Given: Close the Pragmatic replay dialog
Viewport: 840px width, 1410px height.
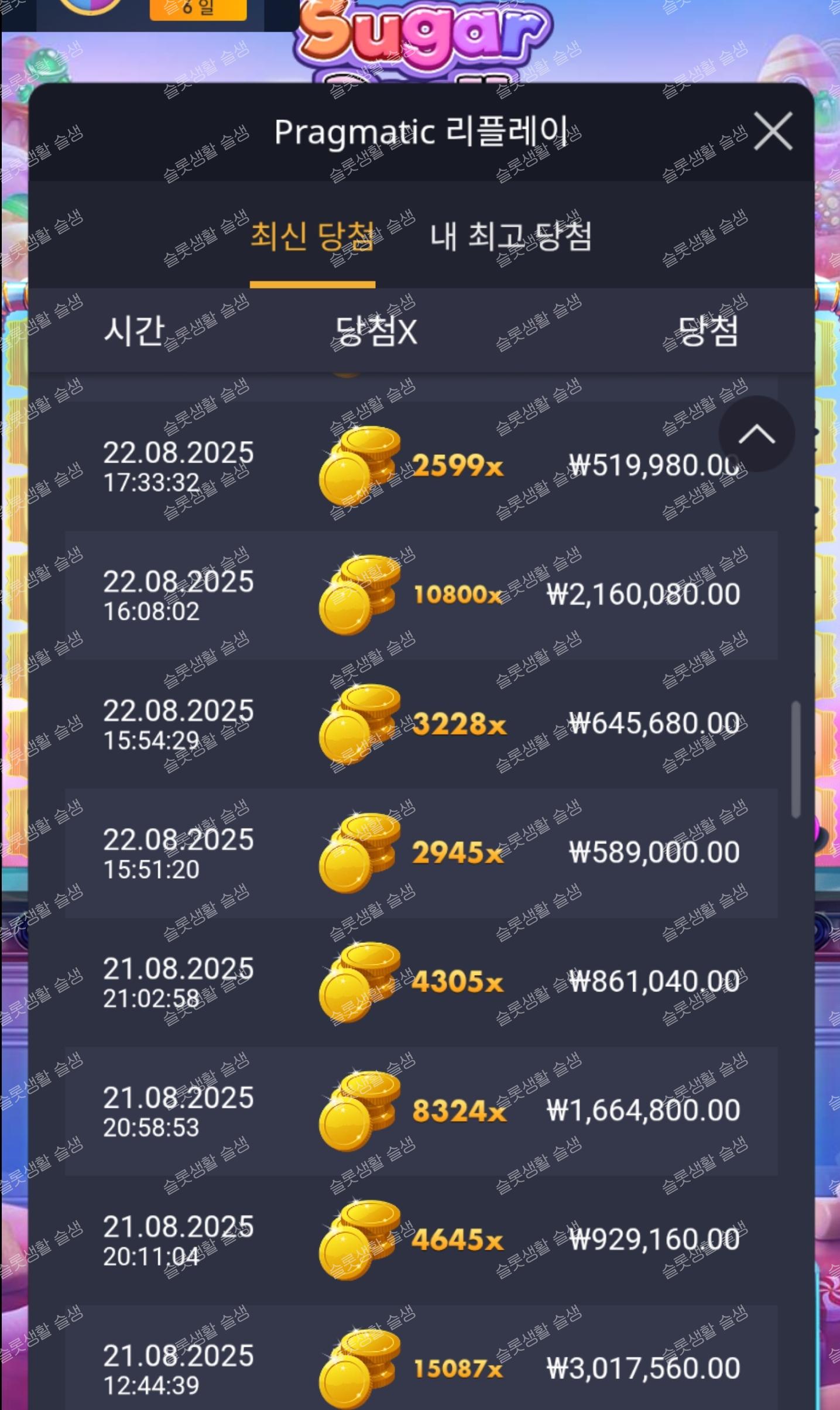Looking at the screenshot, I should (x=773, y=131).
